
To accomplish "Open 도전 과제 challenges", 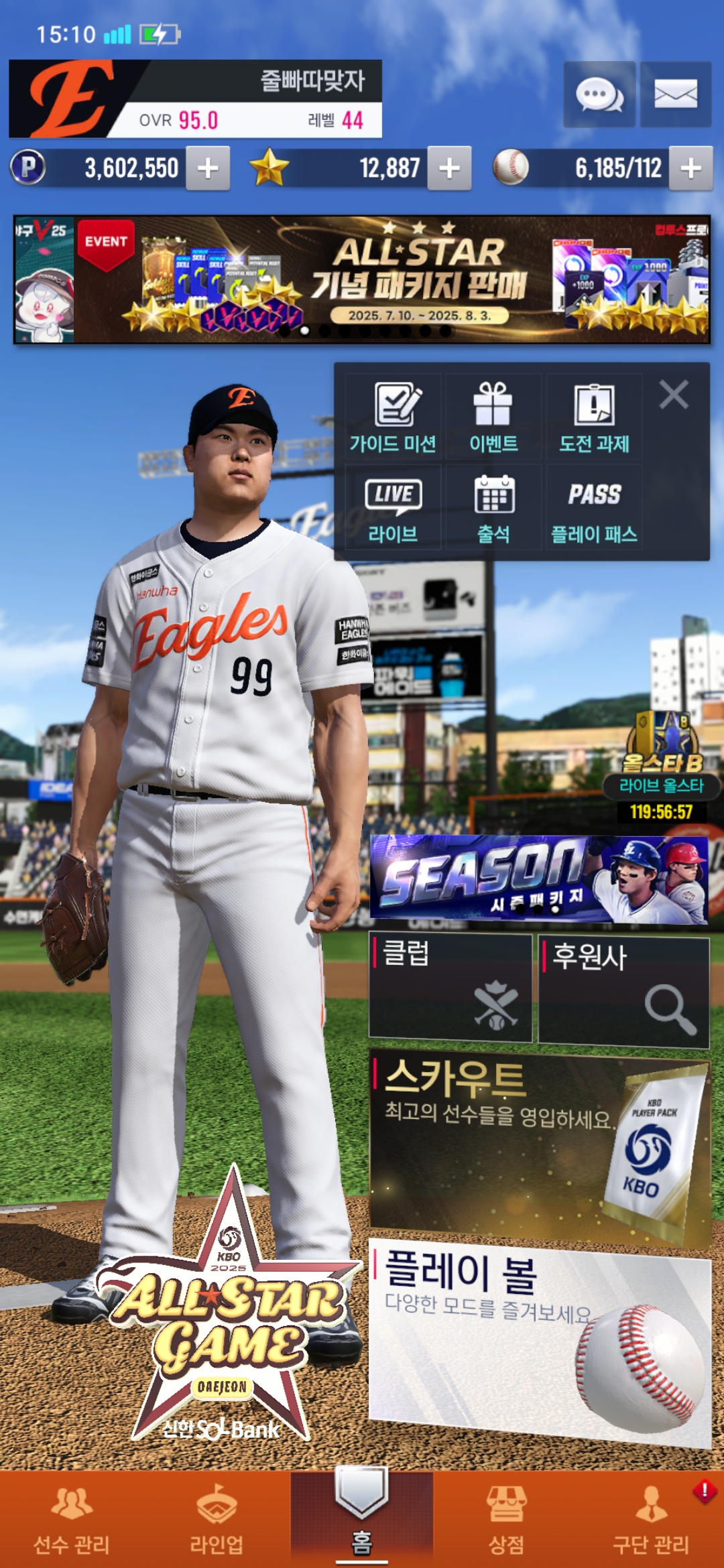I will [594, 417].
